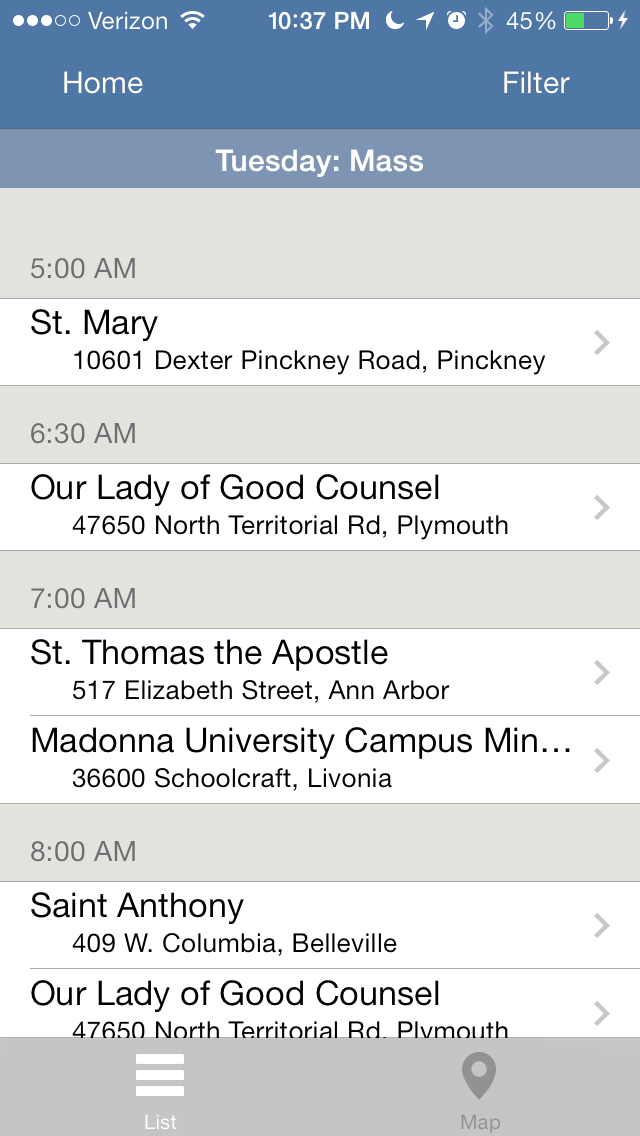Go back to Home
Image resolution: width=640 pixels, height=1136 pixels.
(x=102, y=83)
